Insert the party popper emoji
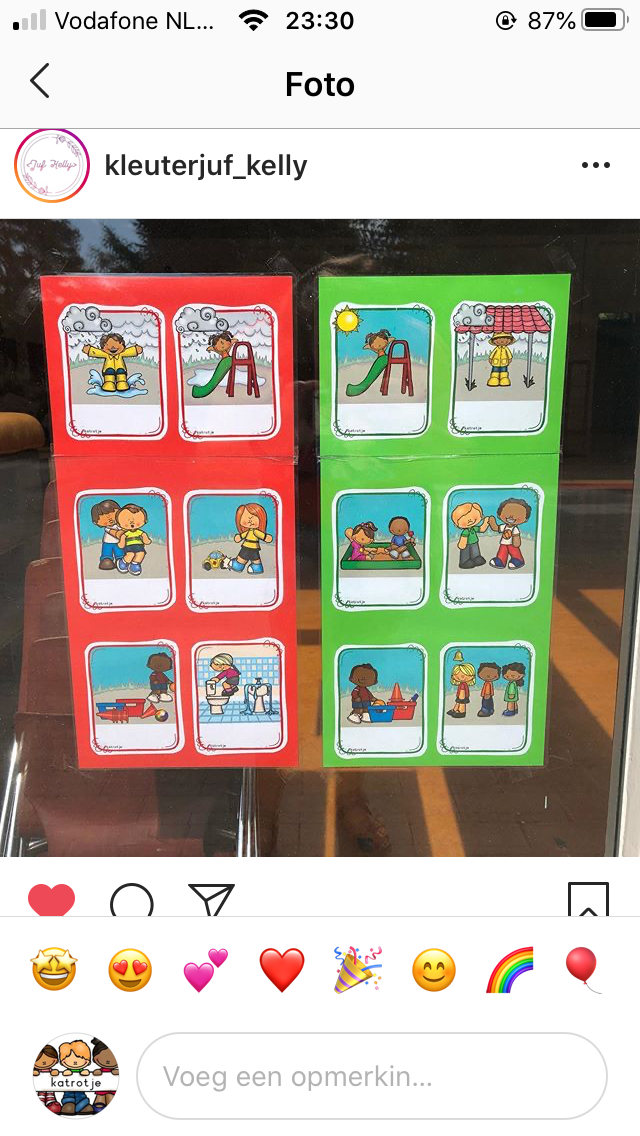This screenshot has width=640, height=1136. coord(358,969)
